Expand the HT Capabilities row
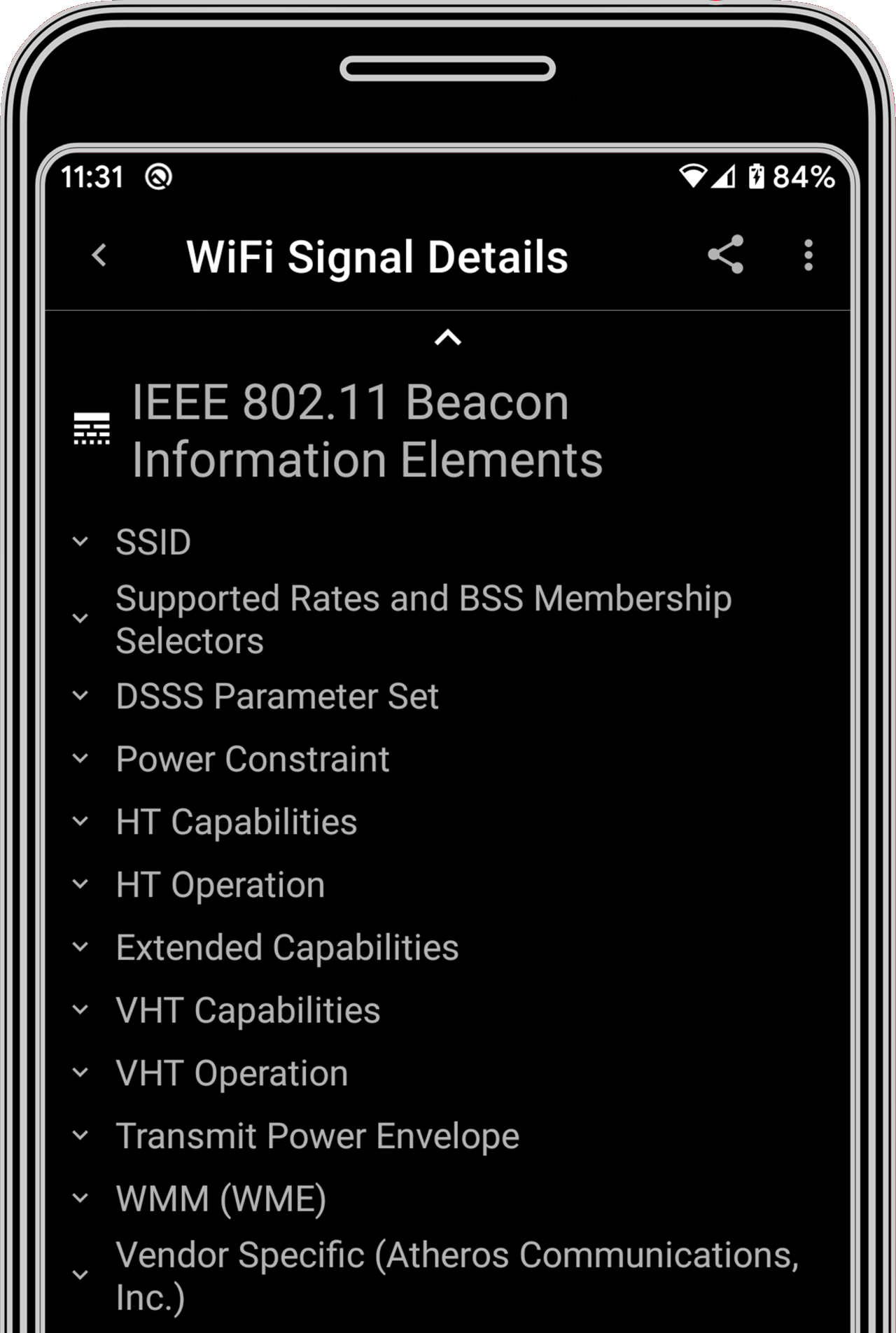The height and width of the screenshot is (1333, 896). point(236,822)
